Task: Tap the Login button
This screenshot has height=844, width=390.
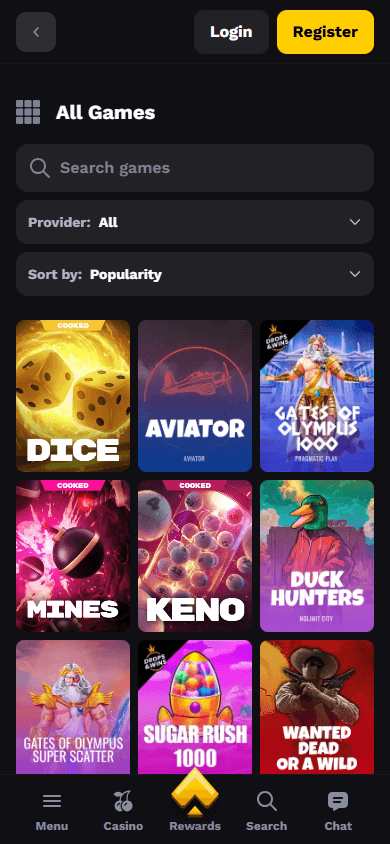Action: 231,32
